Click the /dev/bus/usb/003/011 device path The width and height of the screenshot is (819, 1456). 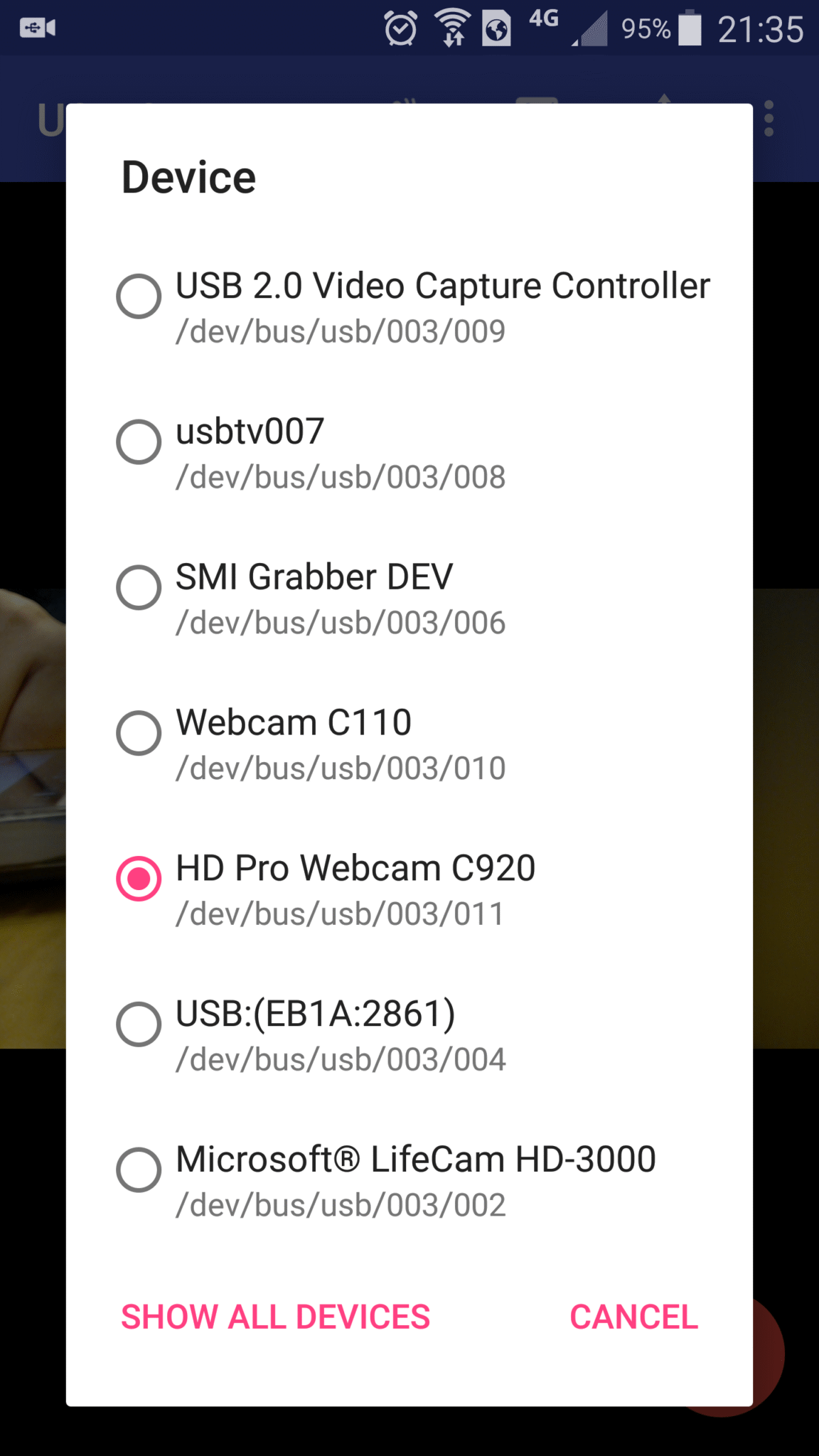coord(339,914)
